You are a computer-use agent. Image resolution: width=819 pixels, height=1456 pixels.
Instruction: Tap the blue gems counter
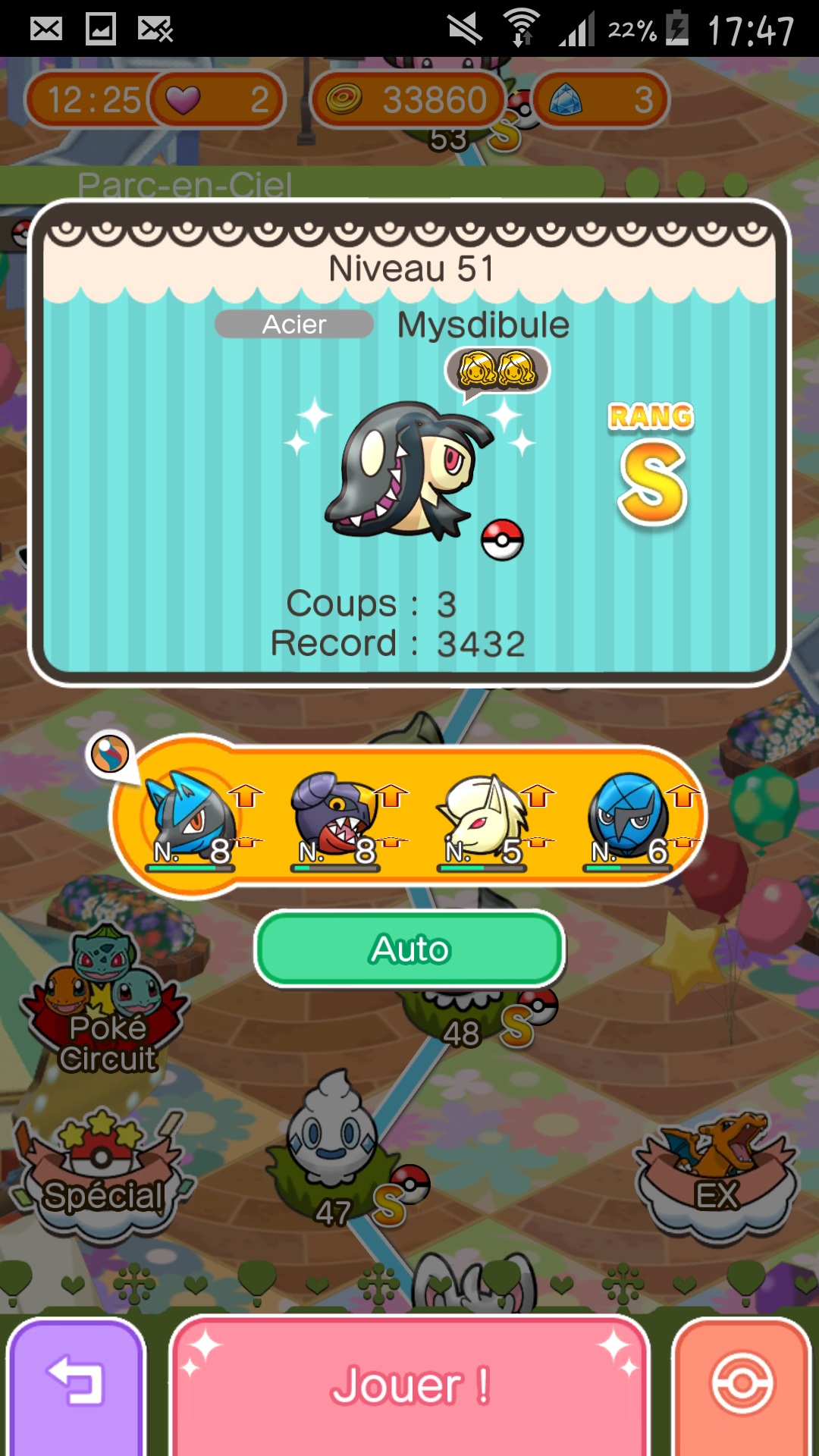[601, 99]
